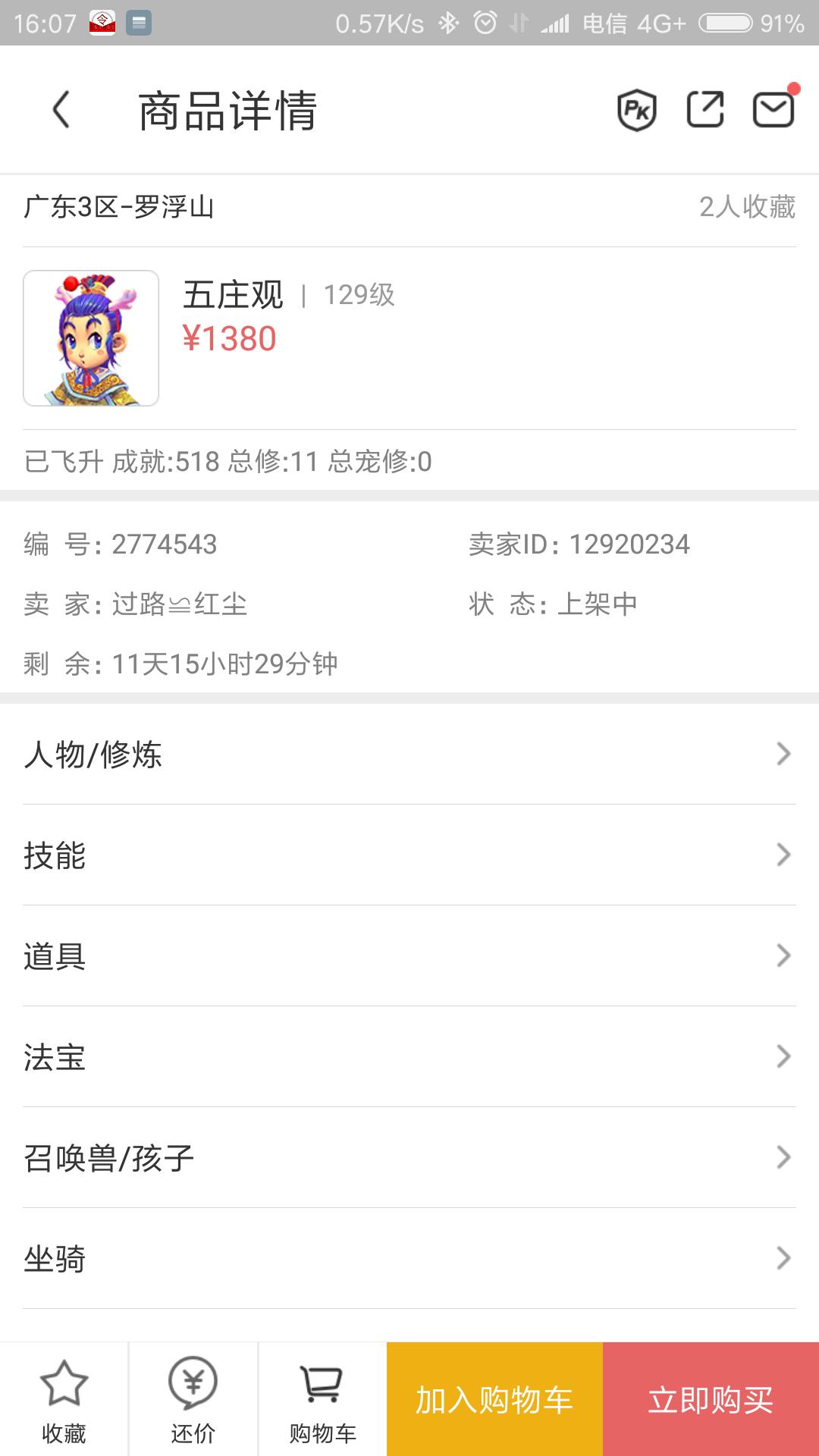This screenshot has width=819, height=1456.
Task: Open 召唤兽/孩子 section
Action: (409, 1158)
